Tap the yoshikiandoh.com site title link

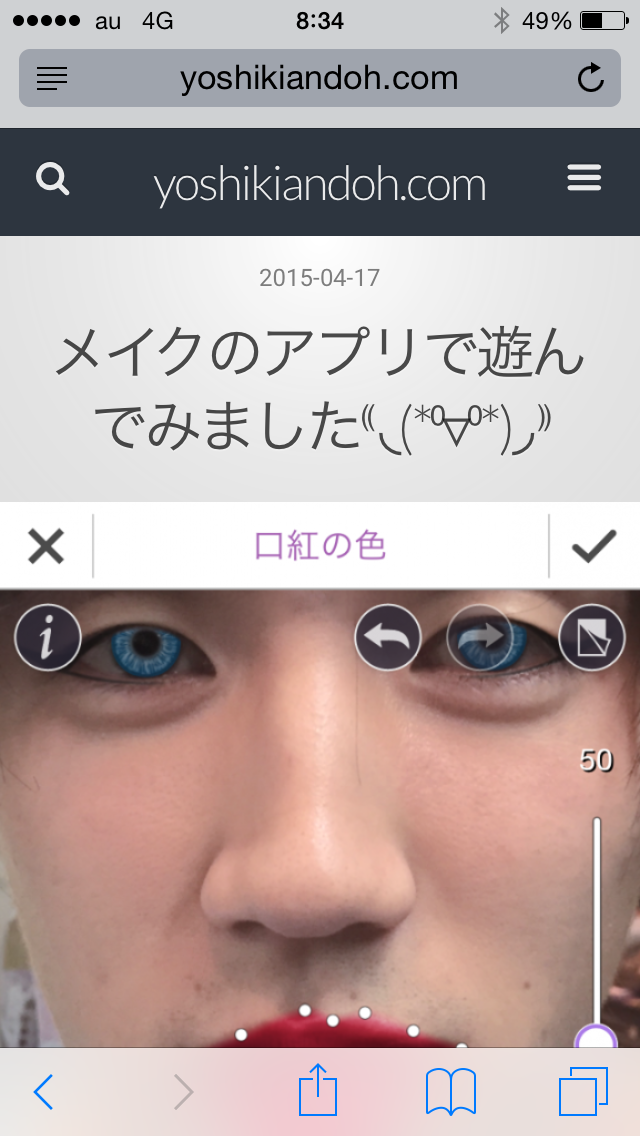(x=320, y=185)
